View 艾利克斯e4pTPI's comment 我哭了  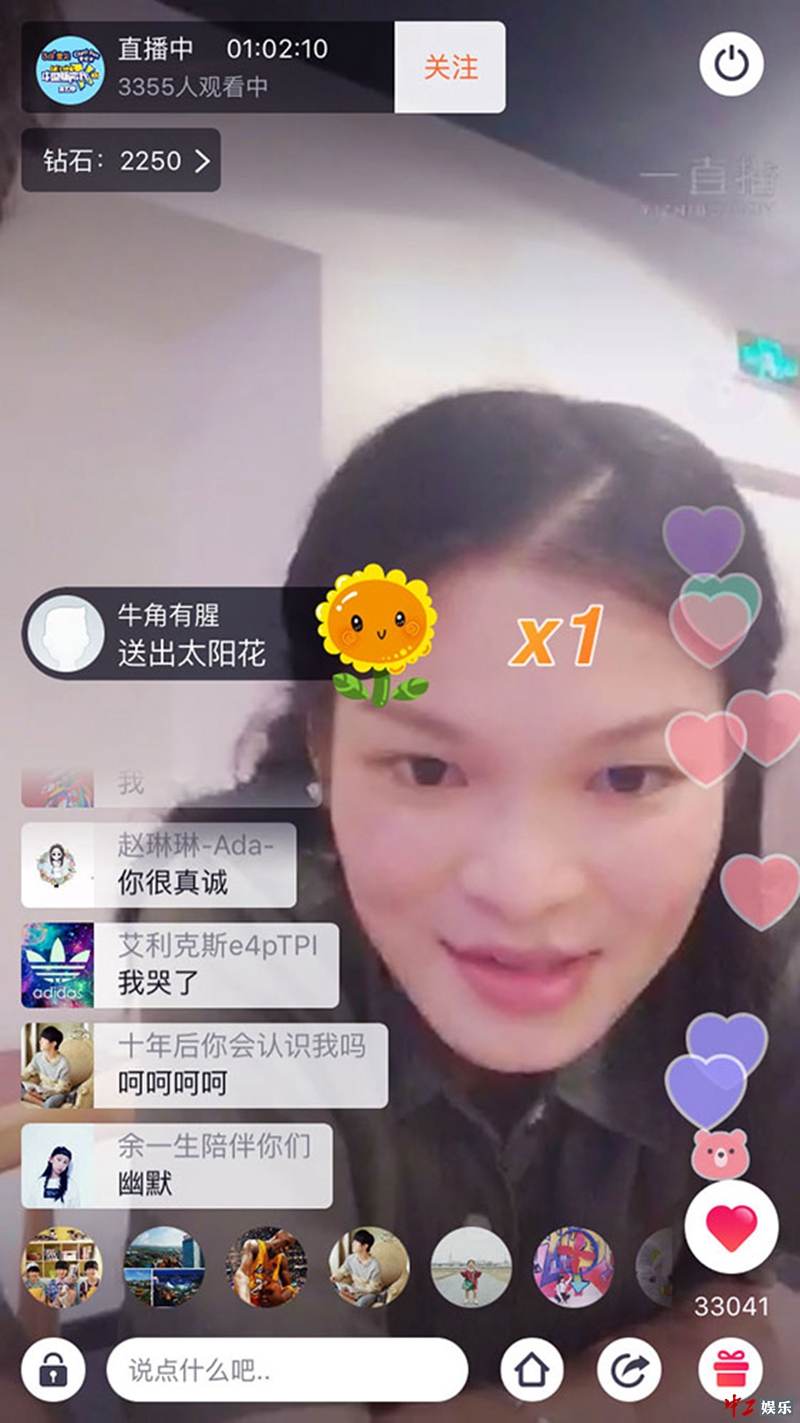[x=180, y=965]
